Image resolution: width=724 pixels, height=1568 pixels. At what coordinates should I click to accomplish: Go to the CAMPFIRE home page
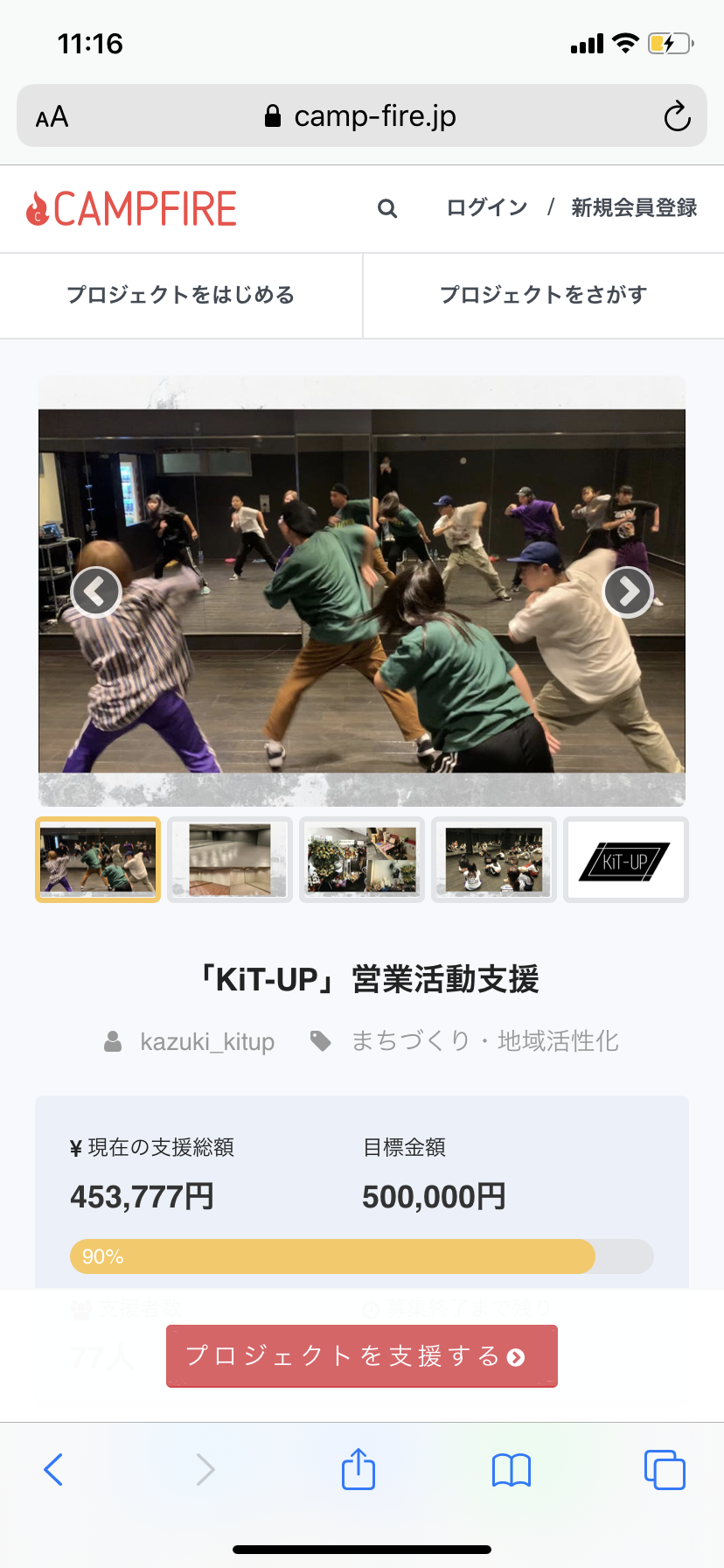(132, 209)
